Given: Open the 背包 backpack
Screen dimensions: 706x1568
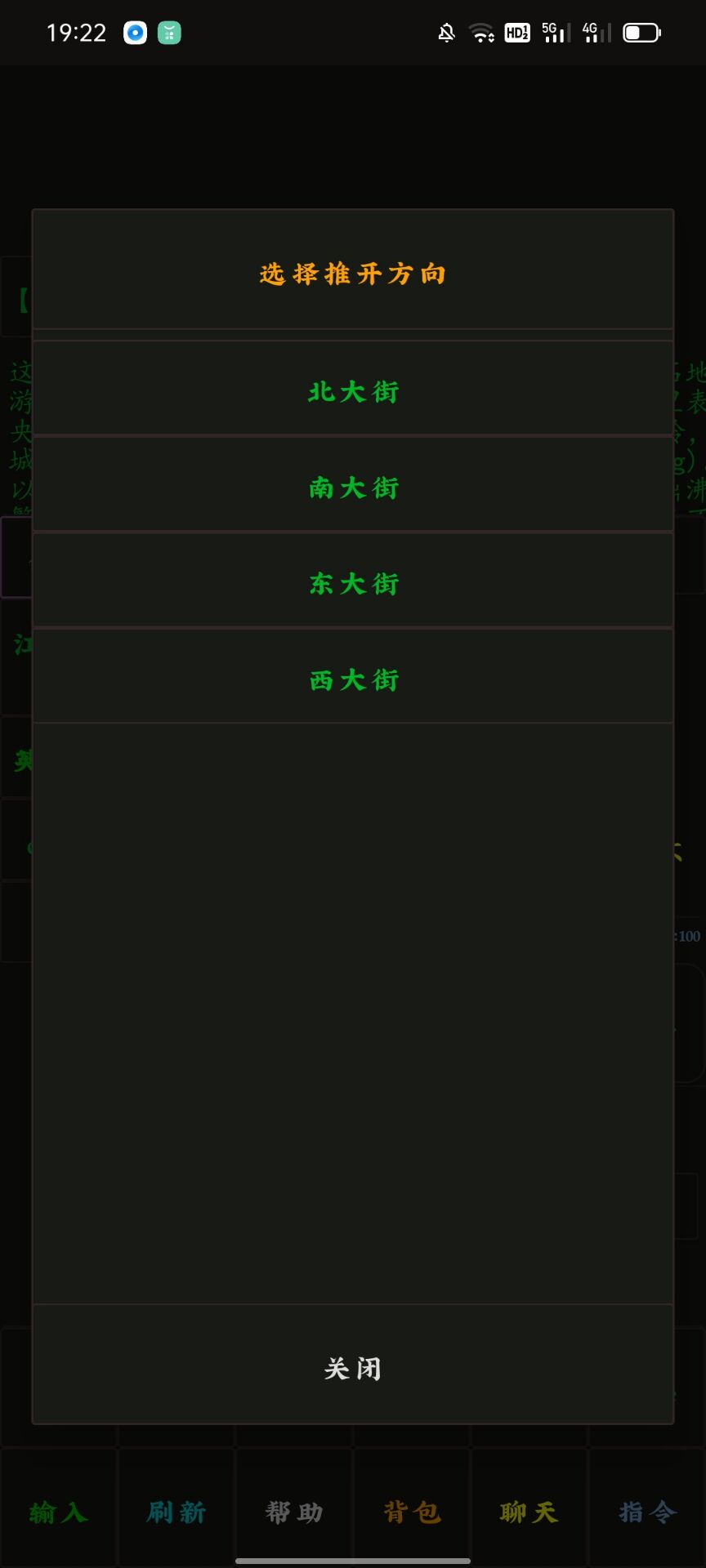Looking at the screenshot, I should 411,1512.
